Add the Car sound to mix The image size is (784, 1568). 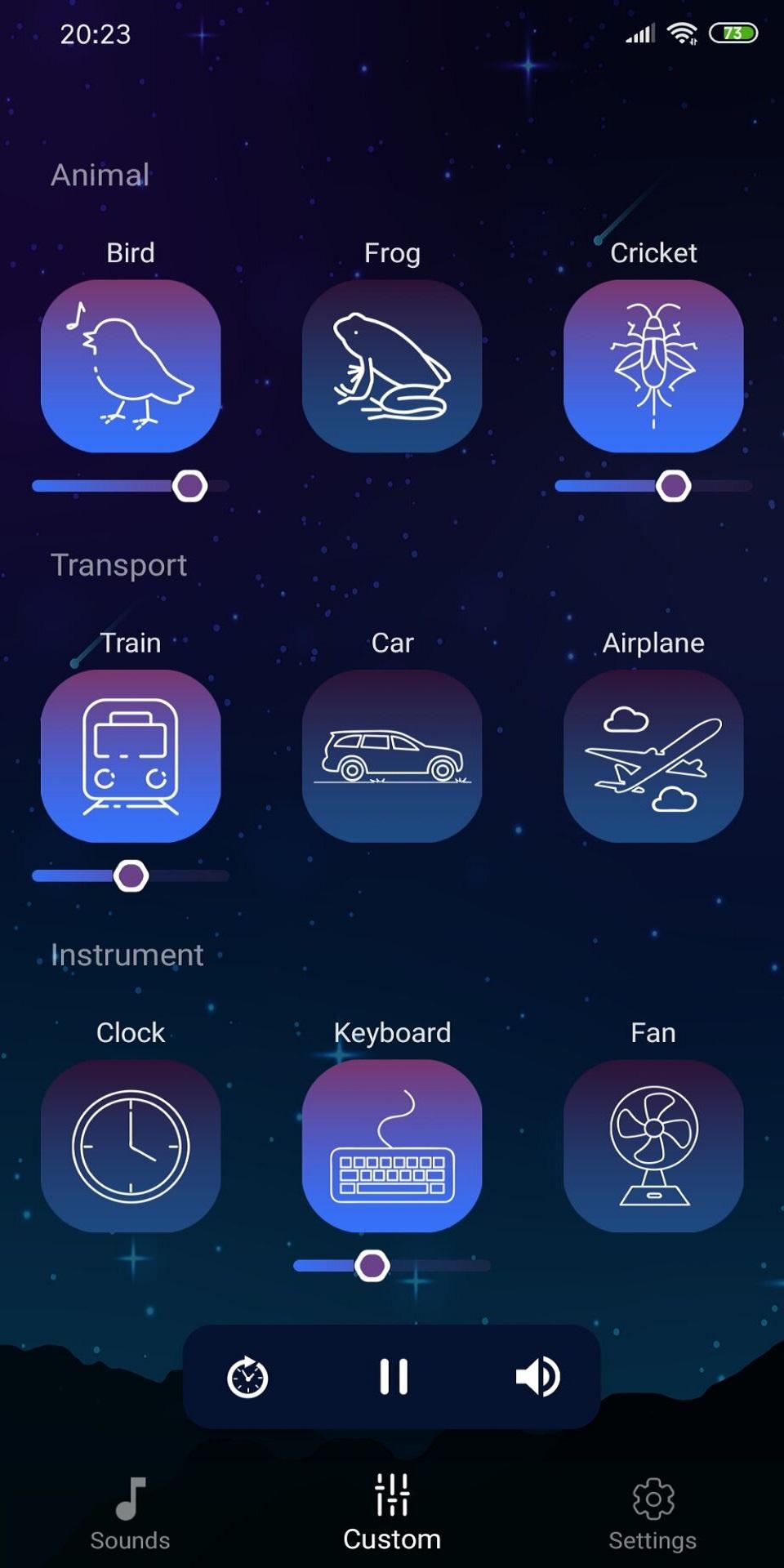tap(392, 755)
